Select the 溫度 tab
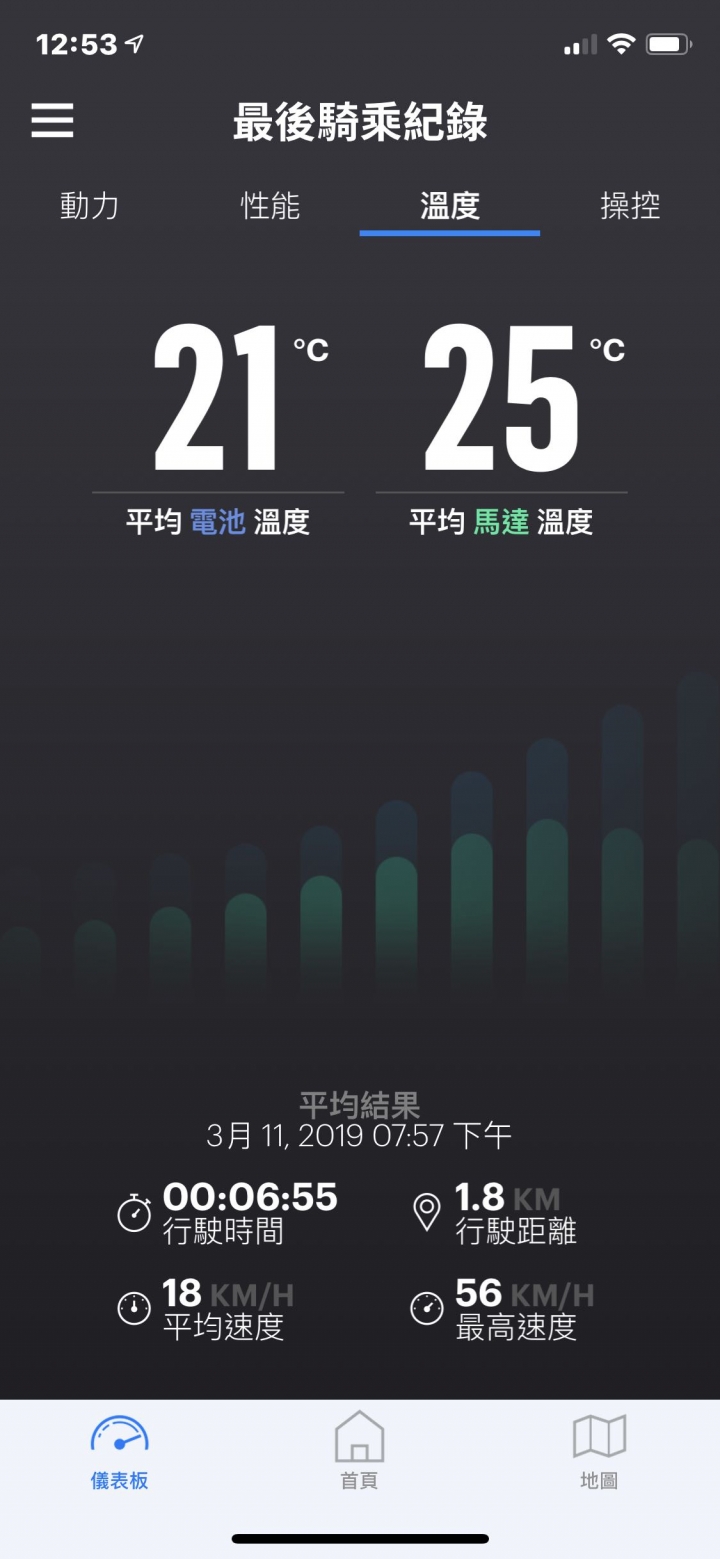Image resolution: width=720 pixels, height=1559 pixels. (450, 206)
